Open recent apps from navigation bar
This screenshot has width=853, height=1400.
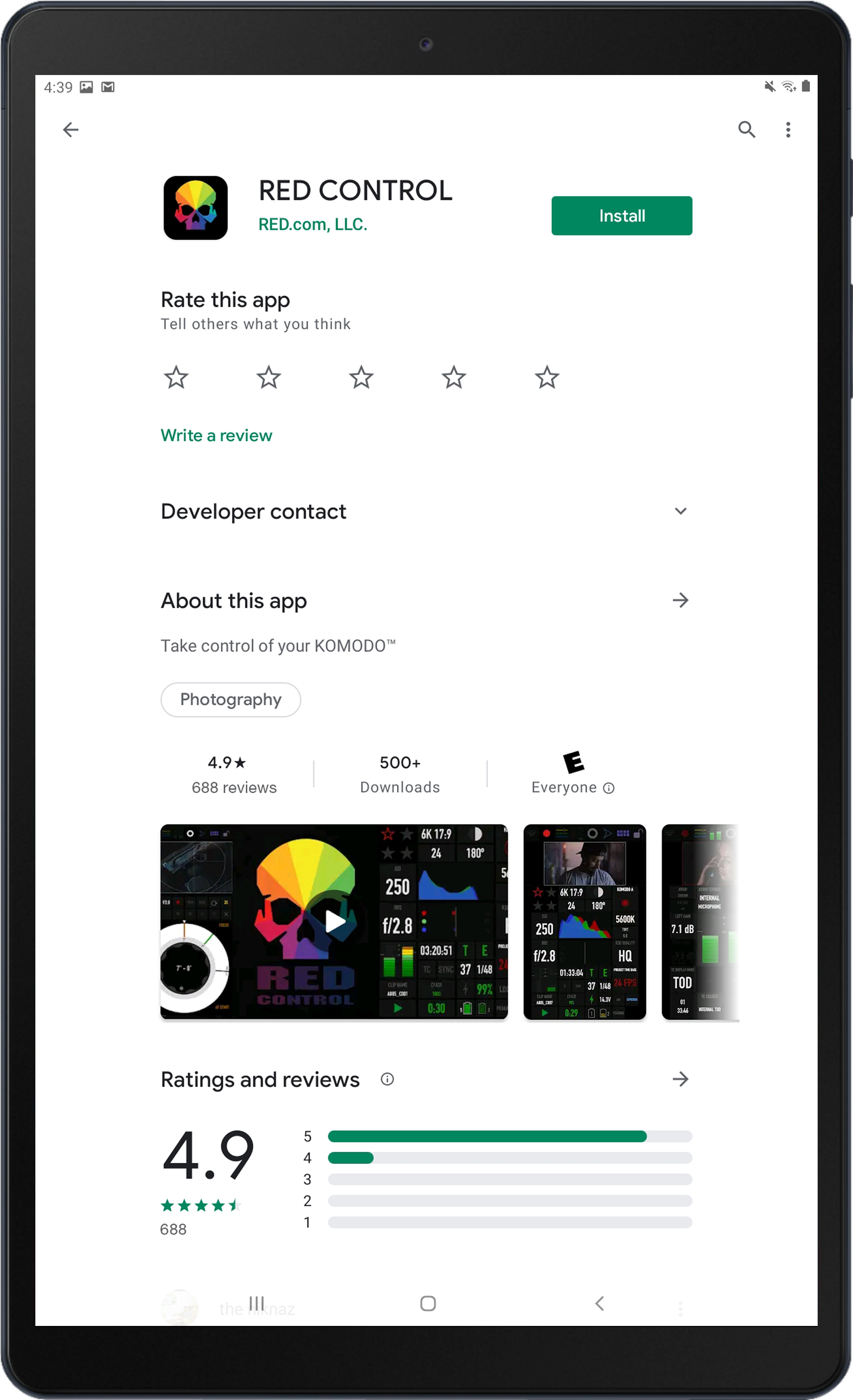(256, 1303)
